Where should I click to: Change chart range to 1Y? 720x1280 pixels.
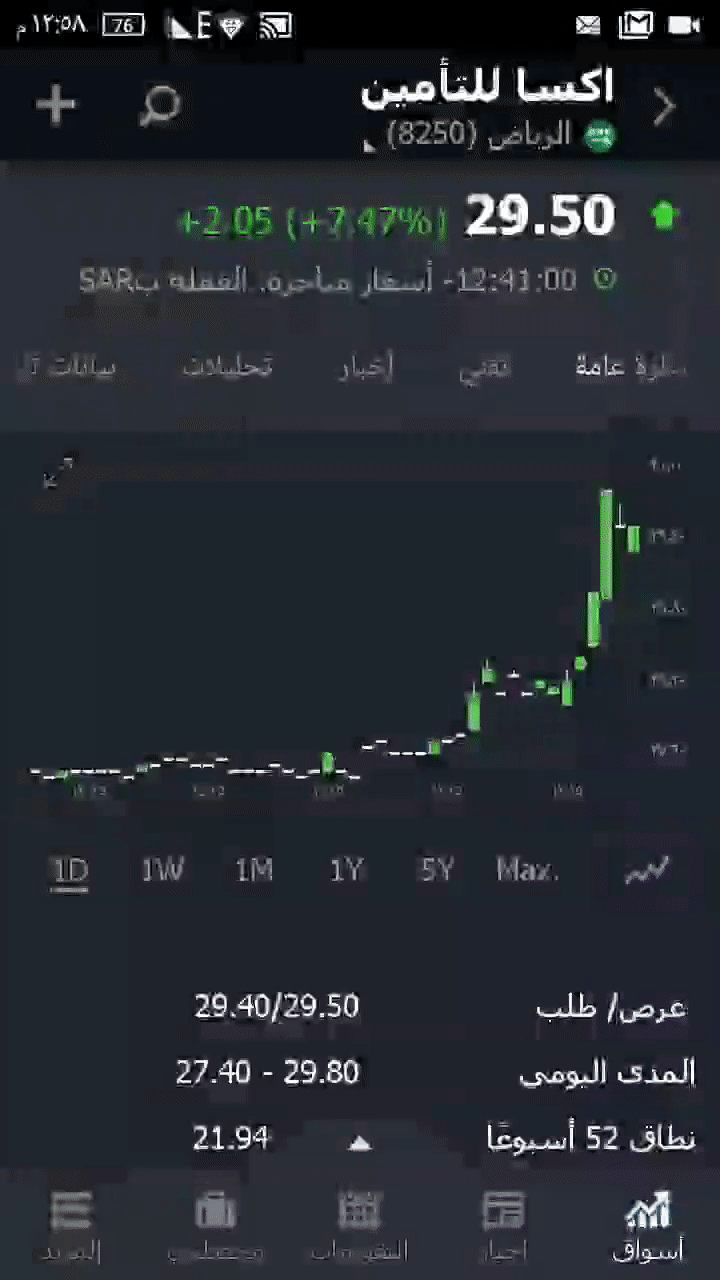coord(346,870)
